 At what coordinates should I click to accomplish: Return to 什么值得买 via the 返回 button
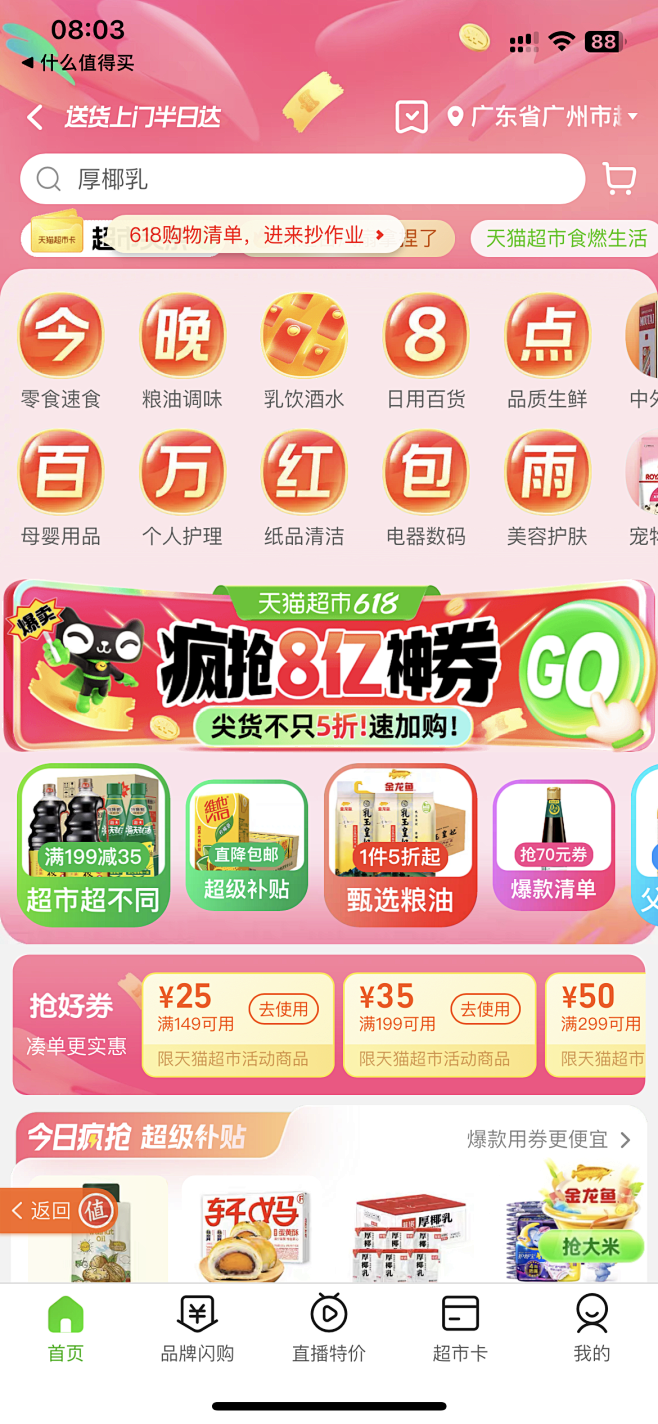(x=57, y=1211)
